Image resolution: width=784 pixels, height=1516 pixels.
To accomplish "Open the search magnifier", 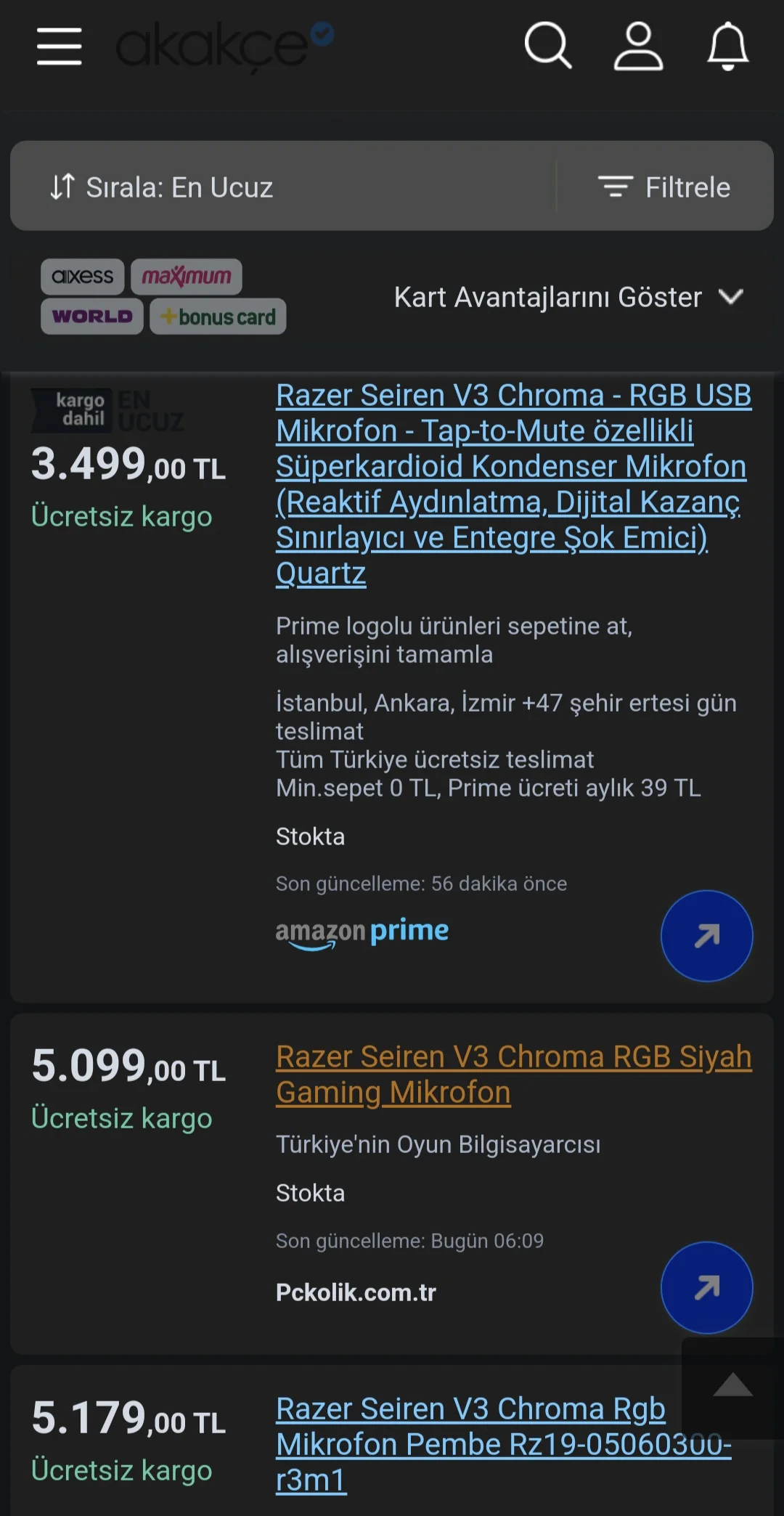I will pos(547,46).
